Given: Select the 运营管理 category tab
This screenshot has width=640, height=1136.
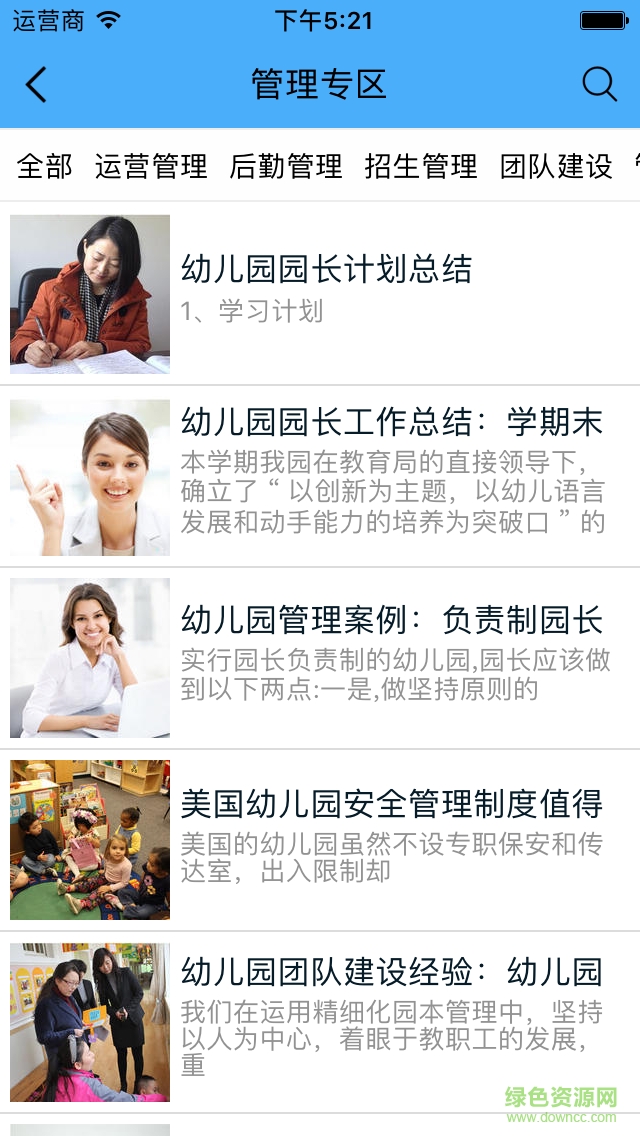Looking at the screenshot, I should click(x=151, y=166).
